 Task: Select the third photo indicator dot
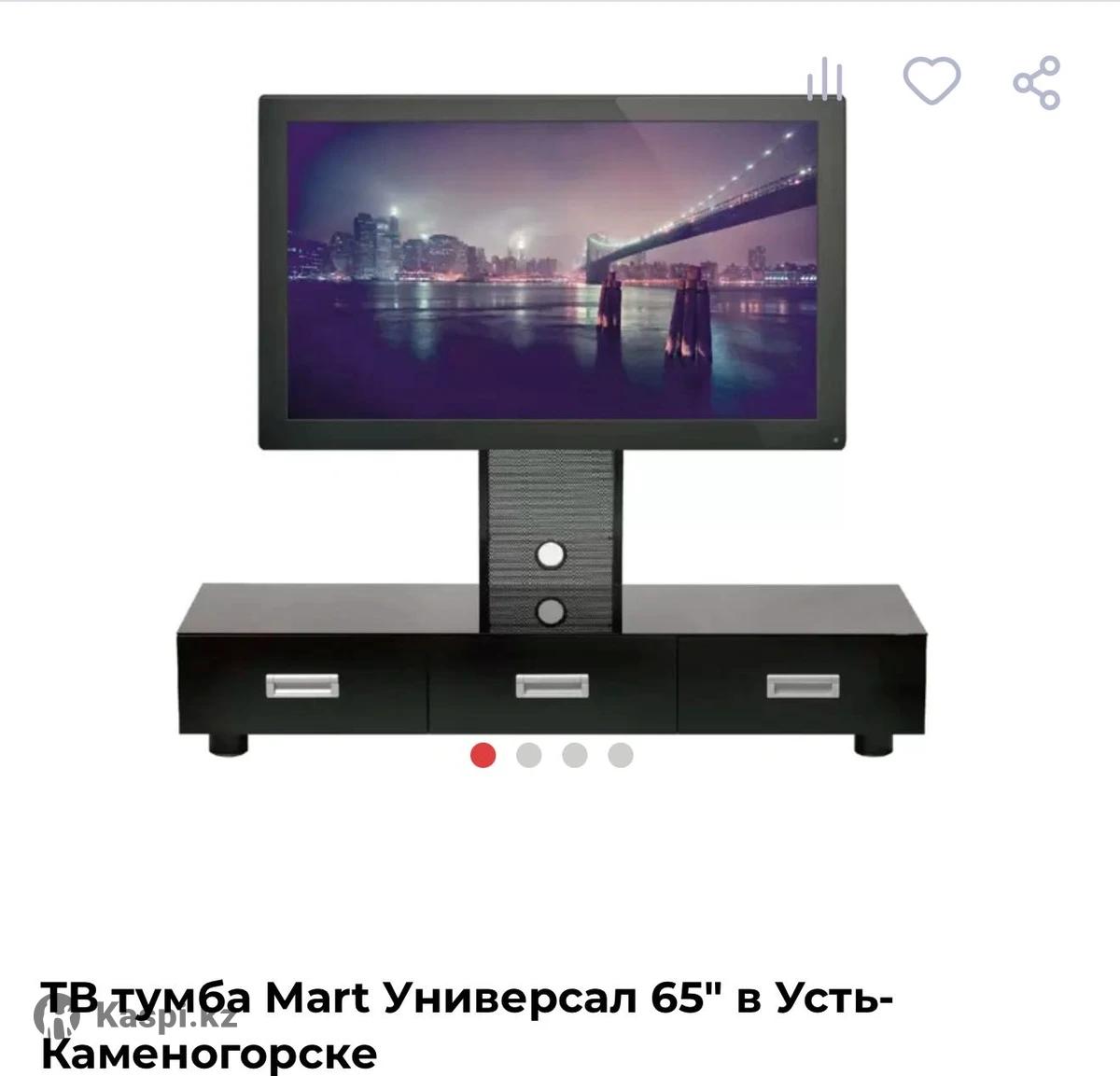point(575,754)
